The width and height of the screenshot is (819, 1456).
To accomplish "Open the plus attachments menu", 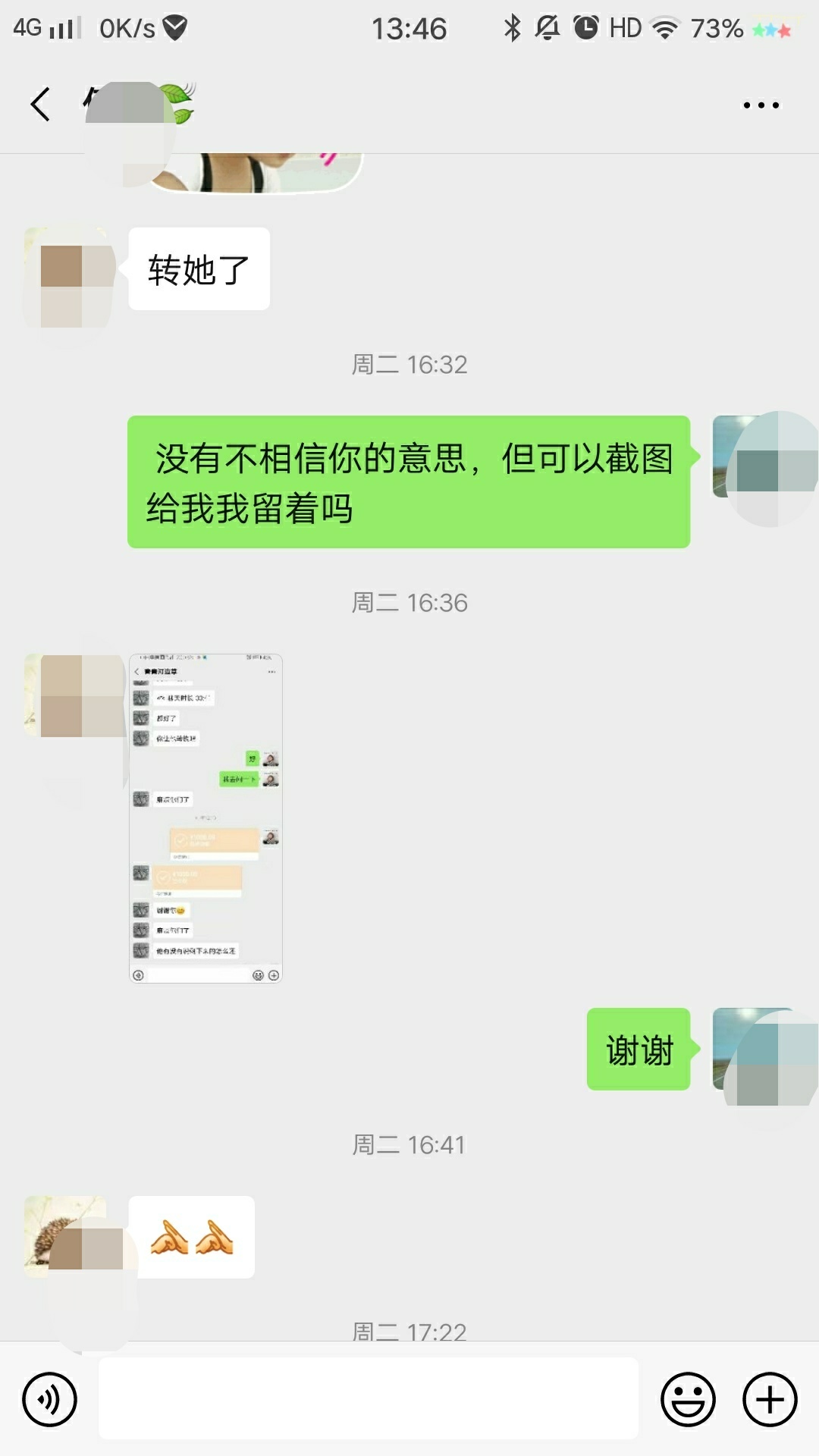I will 770,1399.
